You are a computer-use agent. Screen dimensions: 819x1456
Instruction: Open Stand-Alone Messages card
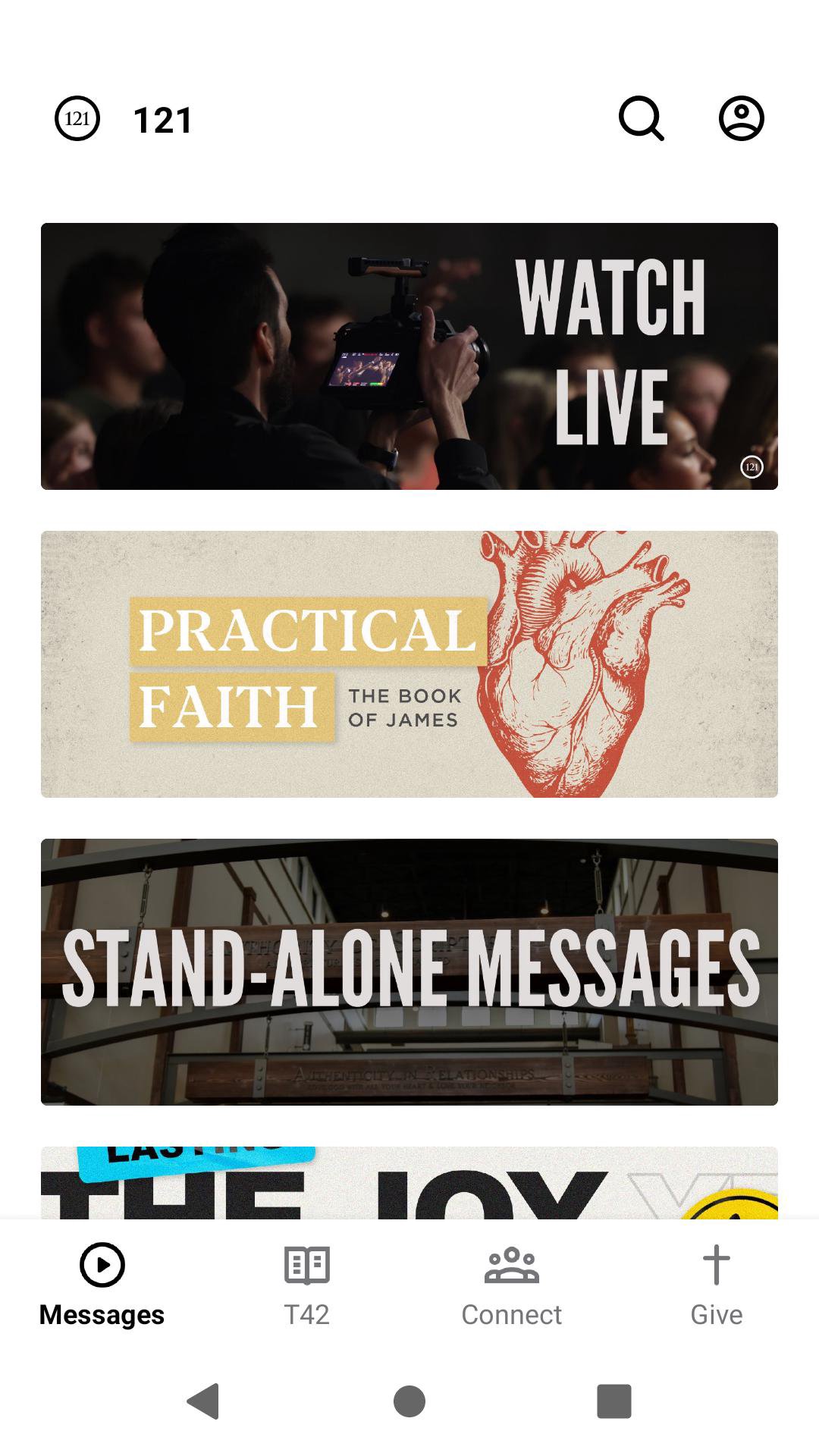tap(409, 972)
